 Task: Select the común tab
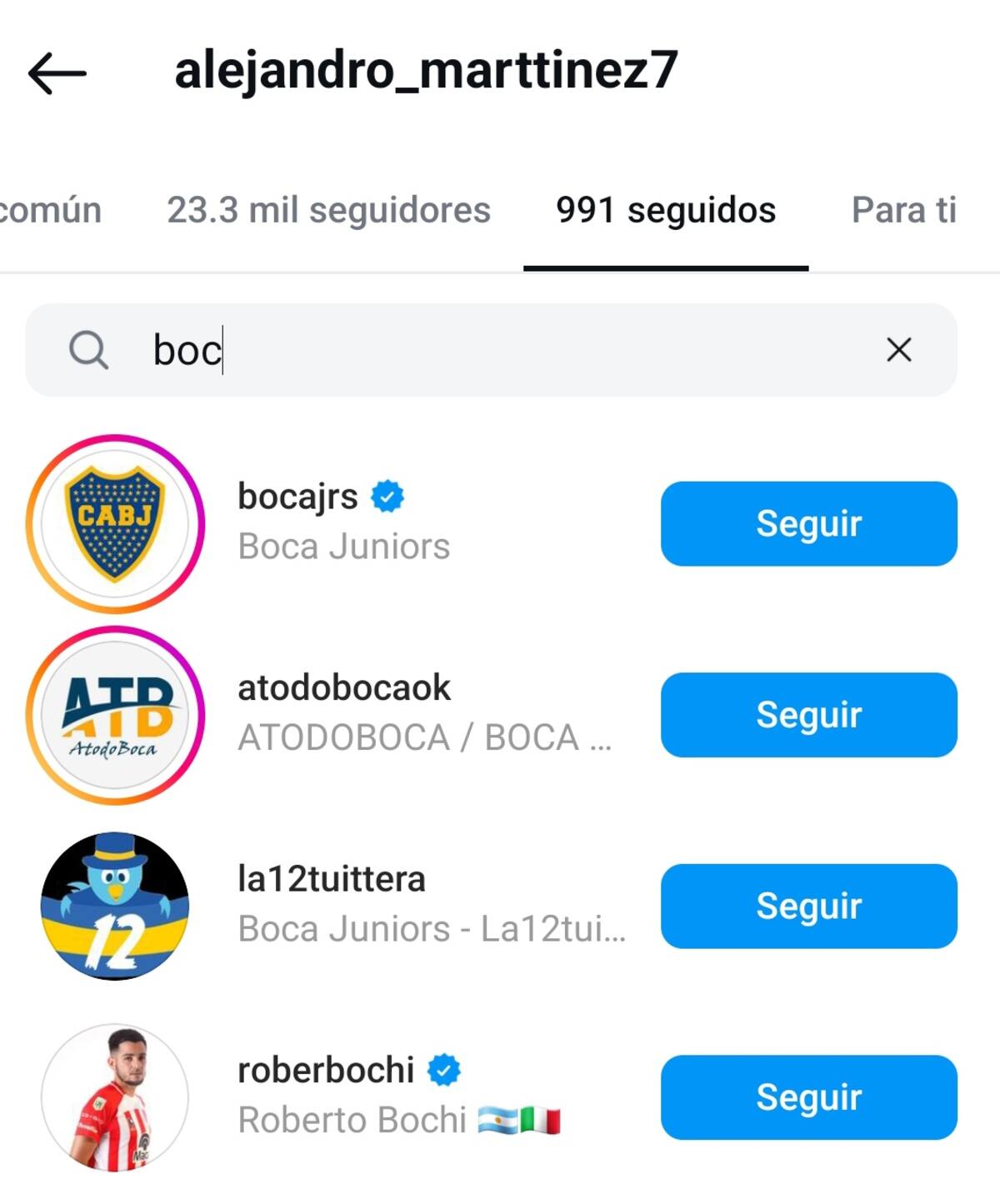point(50,210)
